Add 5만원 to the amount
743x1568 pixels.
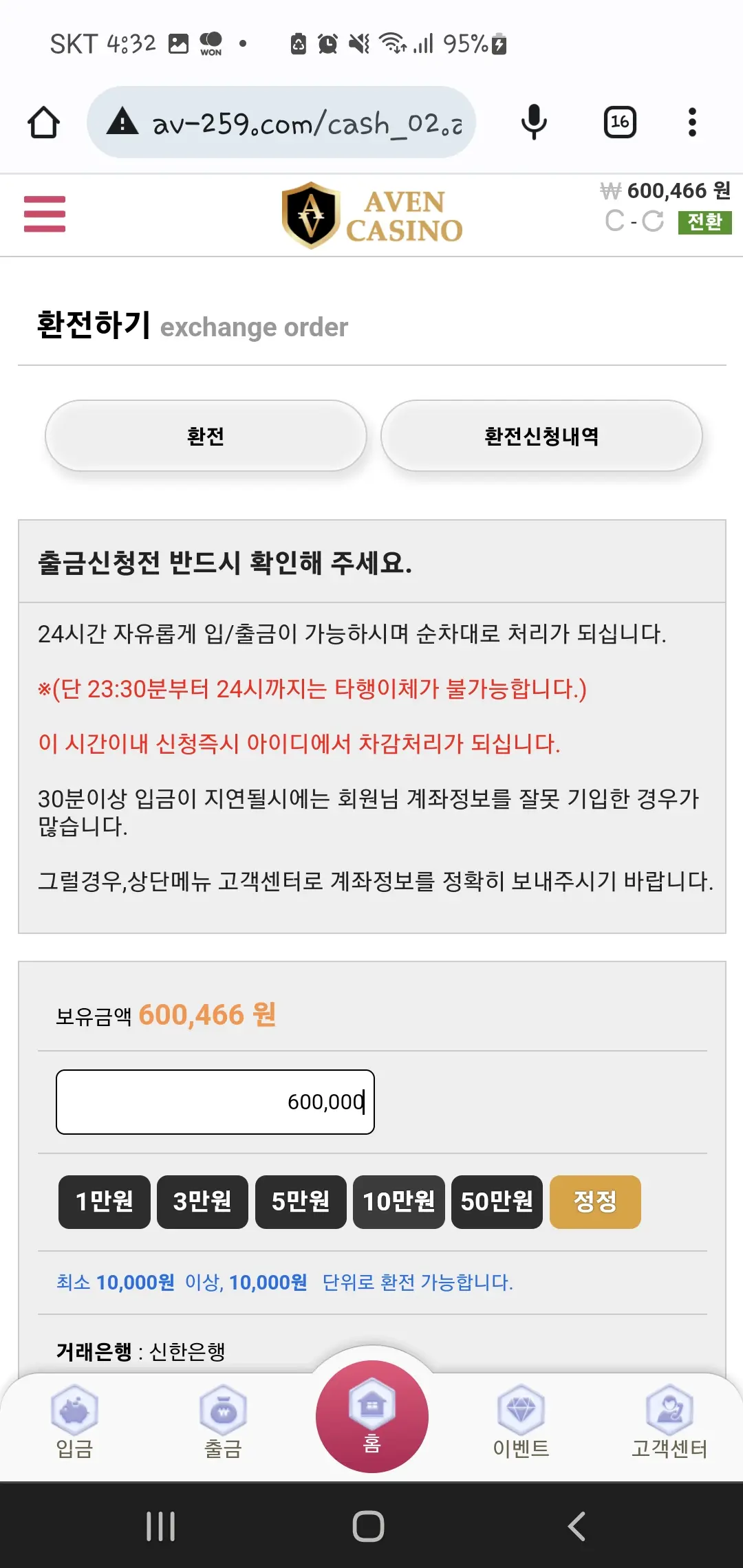pos(301,1201)
